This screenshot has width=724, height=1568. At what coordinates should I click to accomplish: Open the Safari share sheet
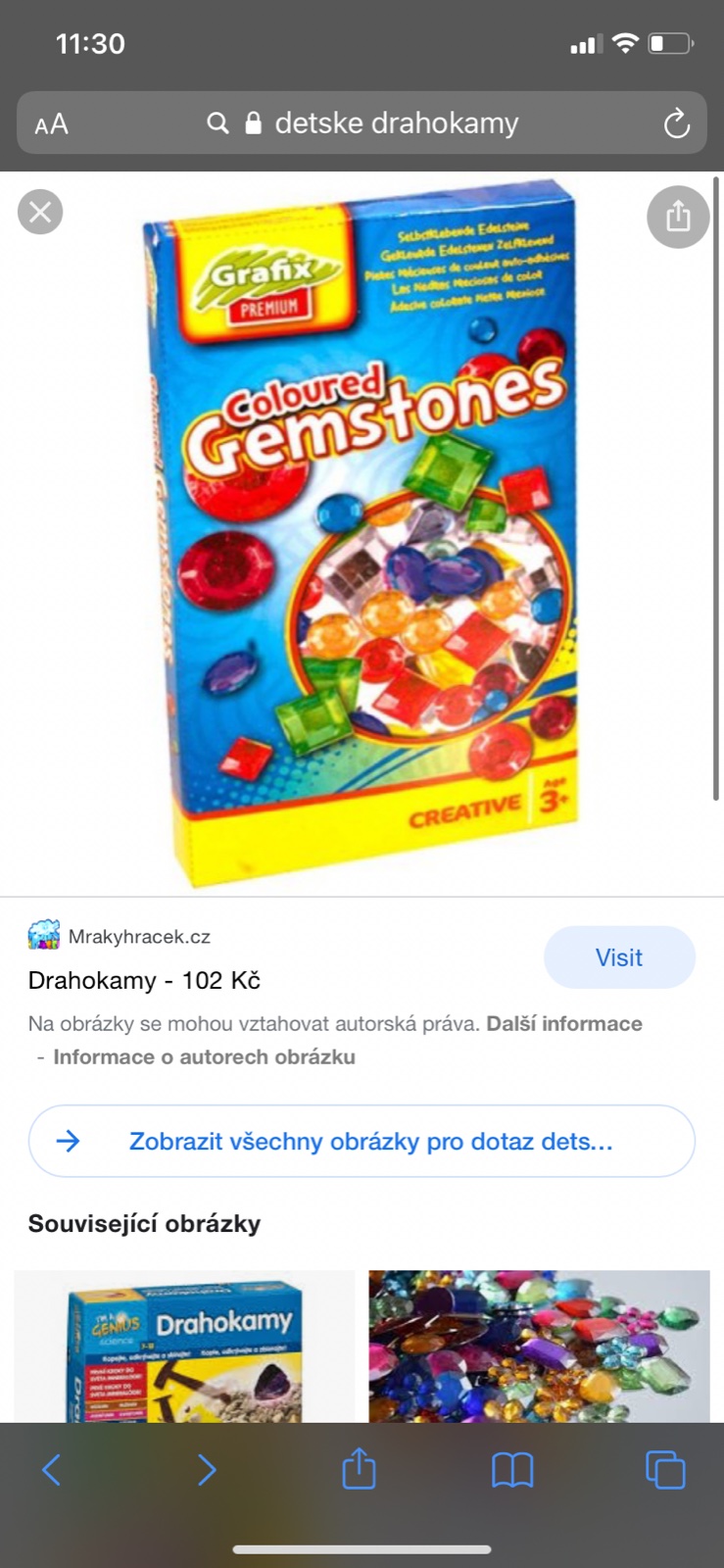click(x=359, y=1468)
